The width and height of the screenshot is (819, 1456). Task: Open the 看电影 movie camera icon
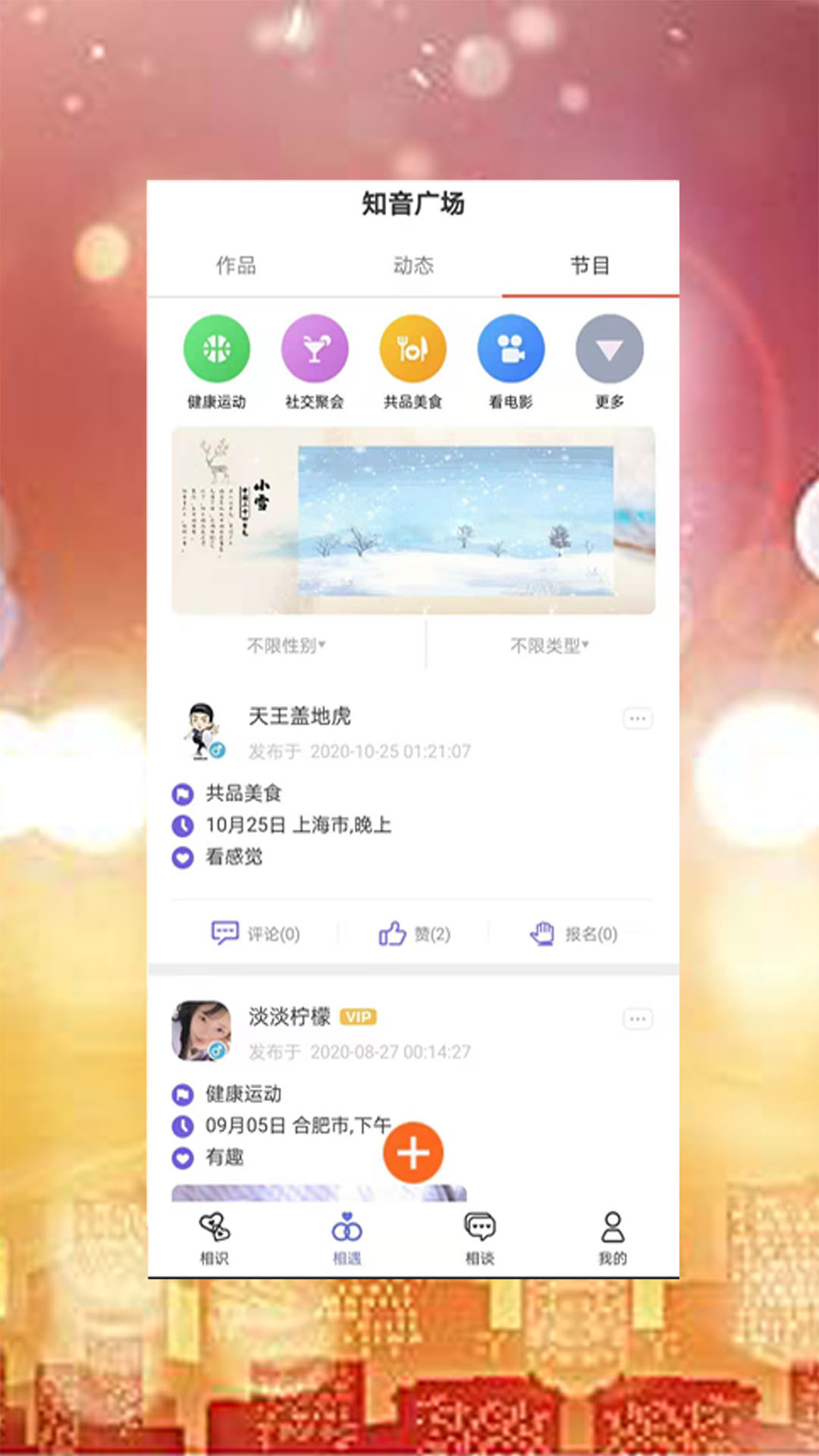[511, 348]
